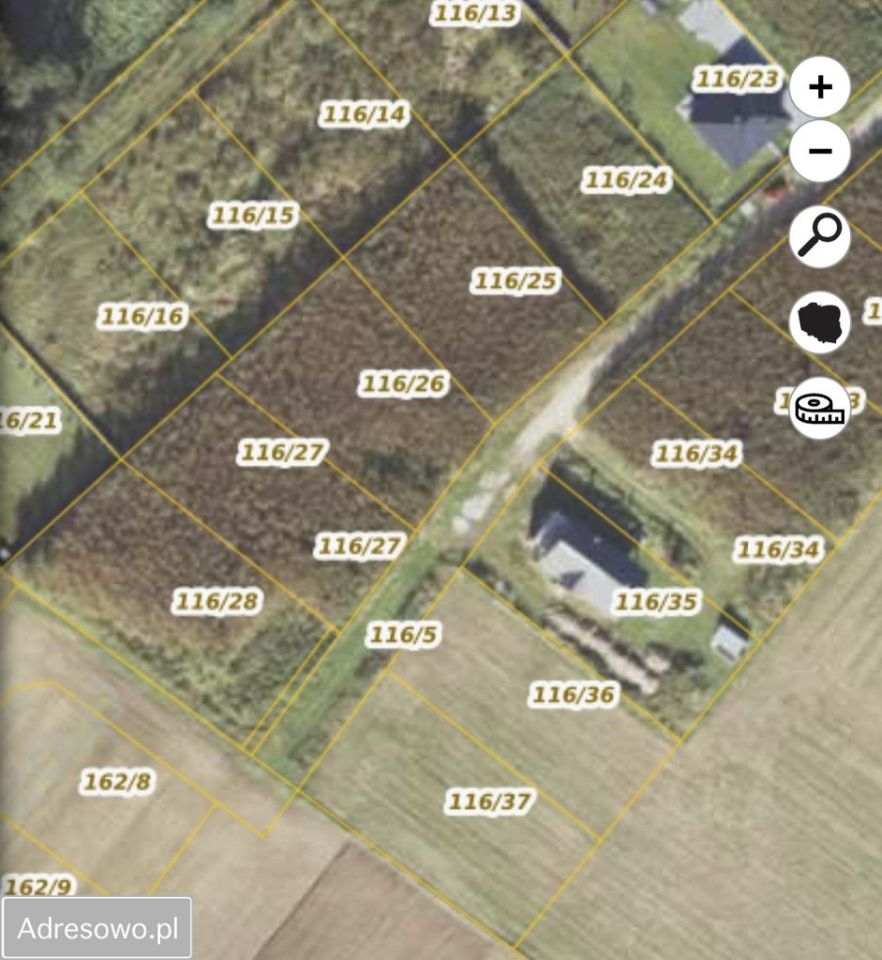The height and width of the screenshot is (960, 882).
Task: Open the magnifier search tool
Action: [820, 238]
